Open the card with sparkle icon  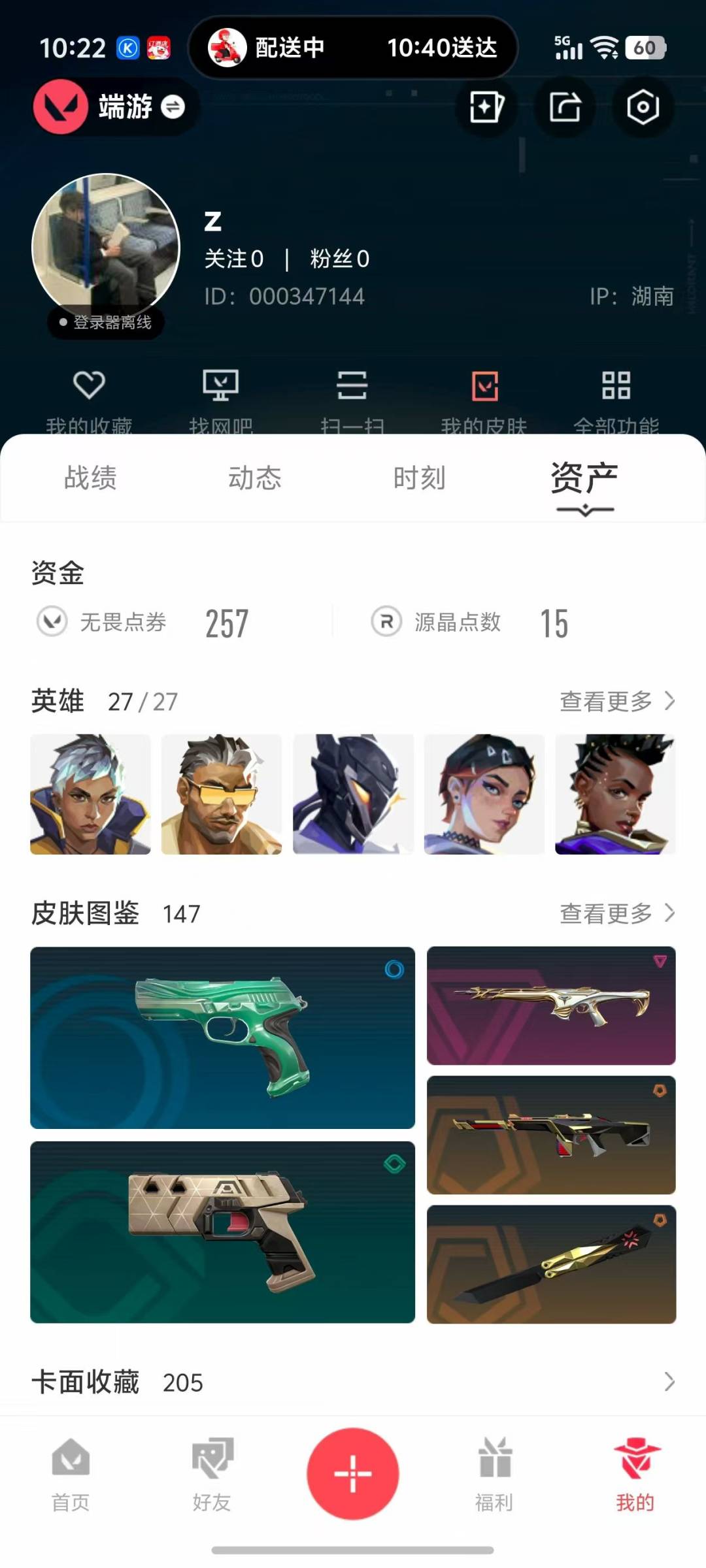(x=486, y=107)
